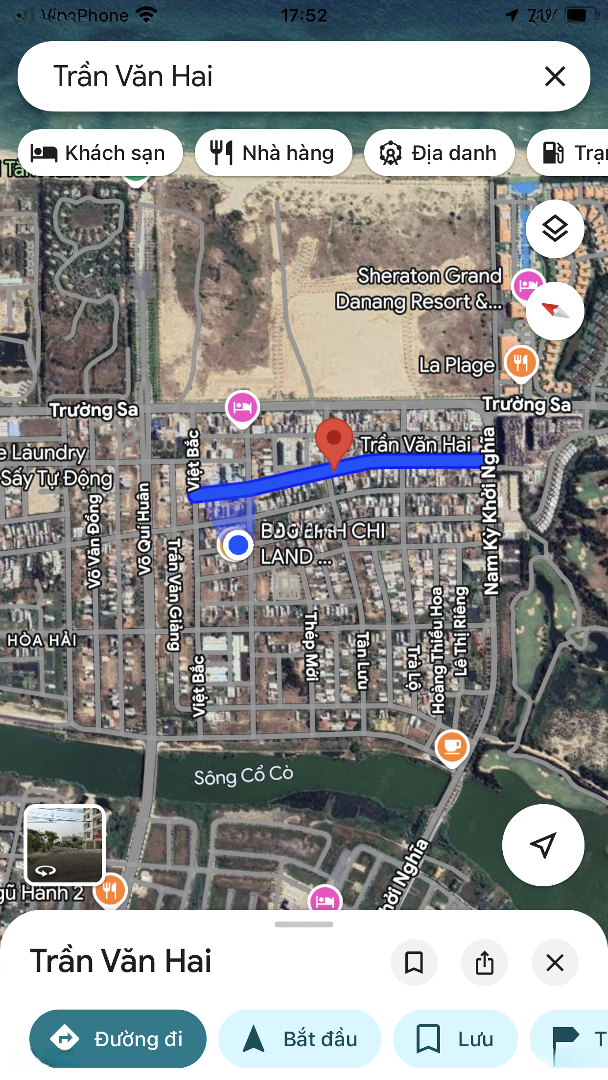Get directions with Đường đi
Screen dimensions: 608x1080
pos(118,1039)
